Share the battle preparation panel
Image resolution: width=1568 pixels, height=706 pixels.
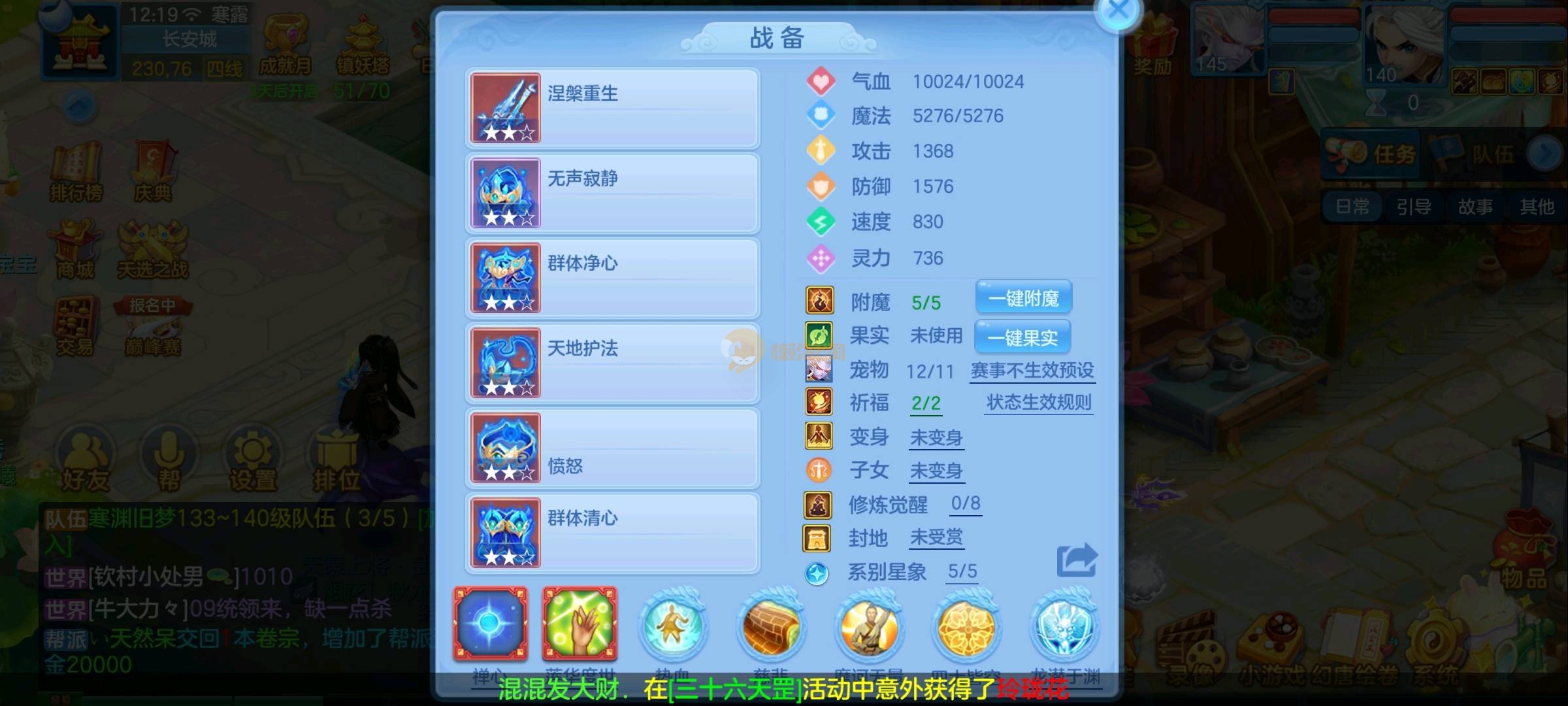coord(1077,560)
